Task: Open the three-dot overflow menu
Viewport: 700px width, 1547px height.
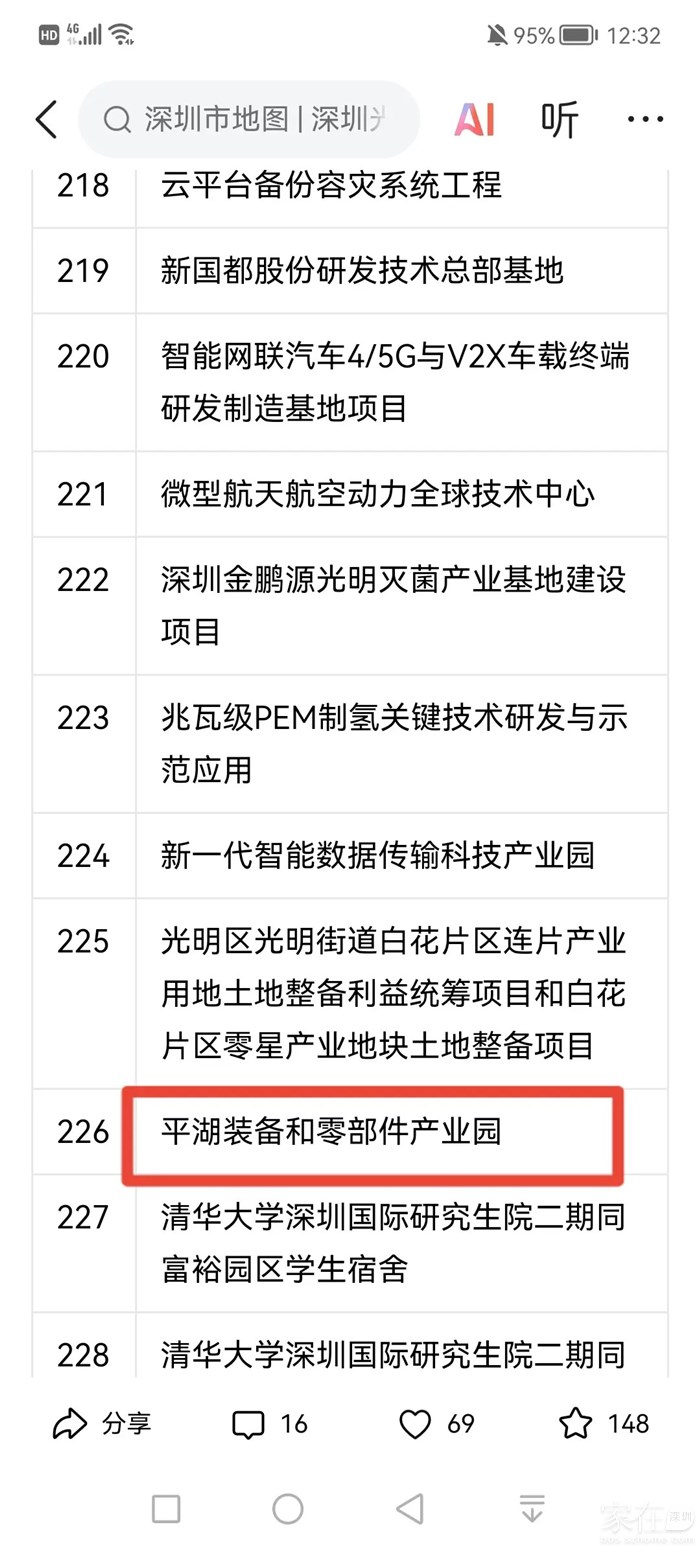Action: [645, 120]
